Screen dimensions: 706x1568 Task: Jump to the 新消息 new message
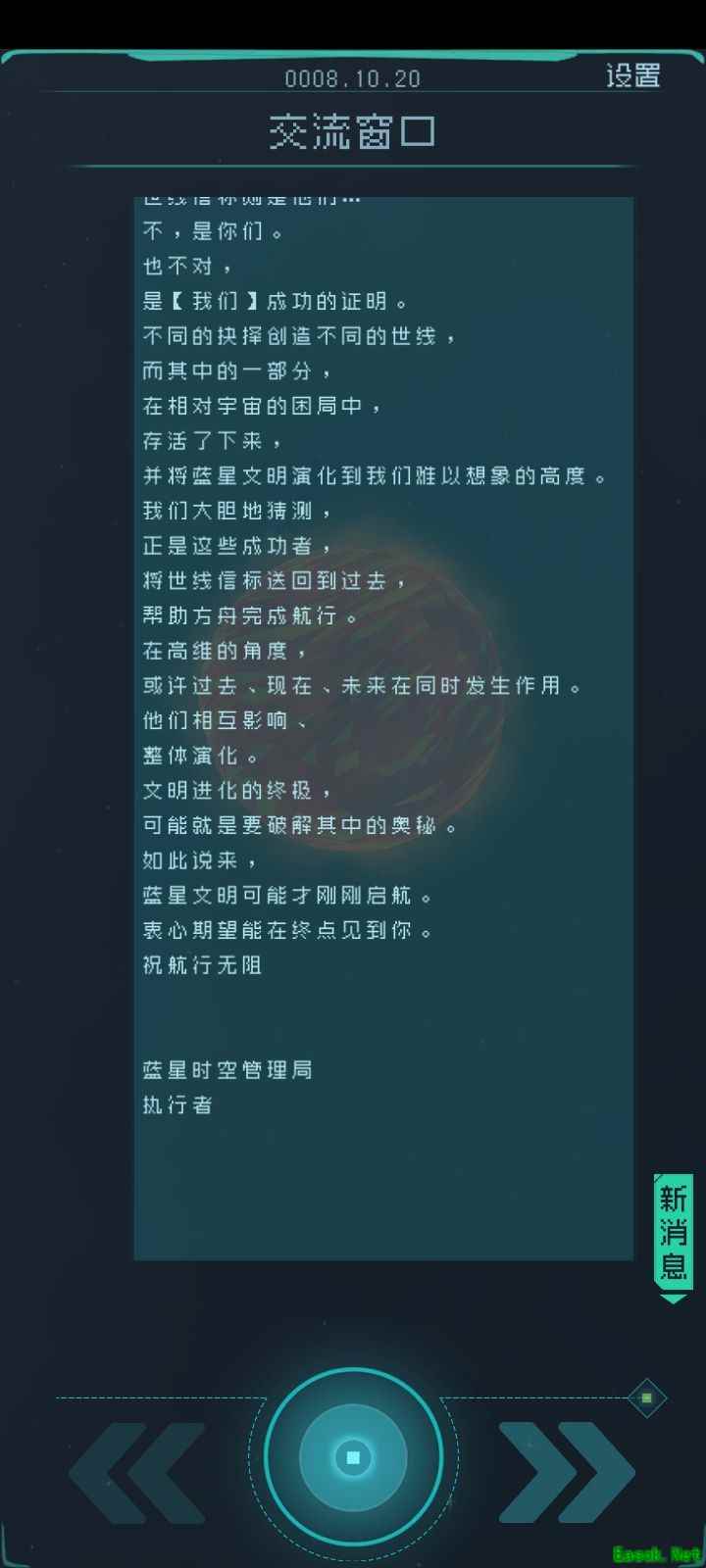click(673, 1233)
